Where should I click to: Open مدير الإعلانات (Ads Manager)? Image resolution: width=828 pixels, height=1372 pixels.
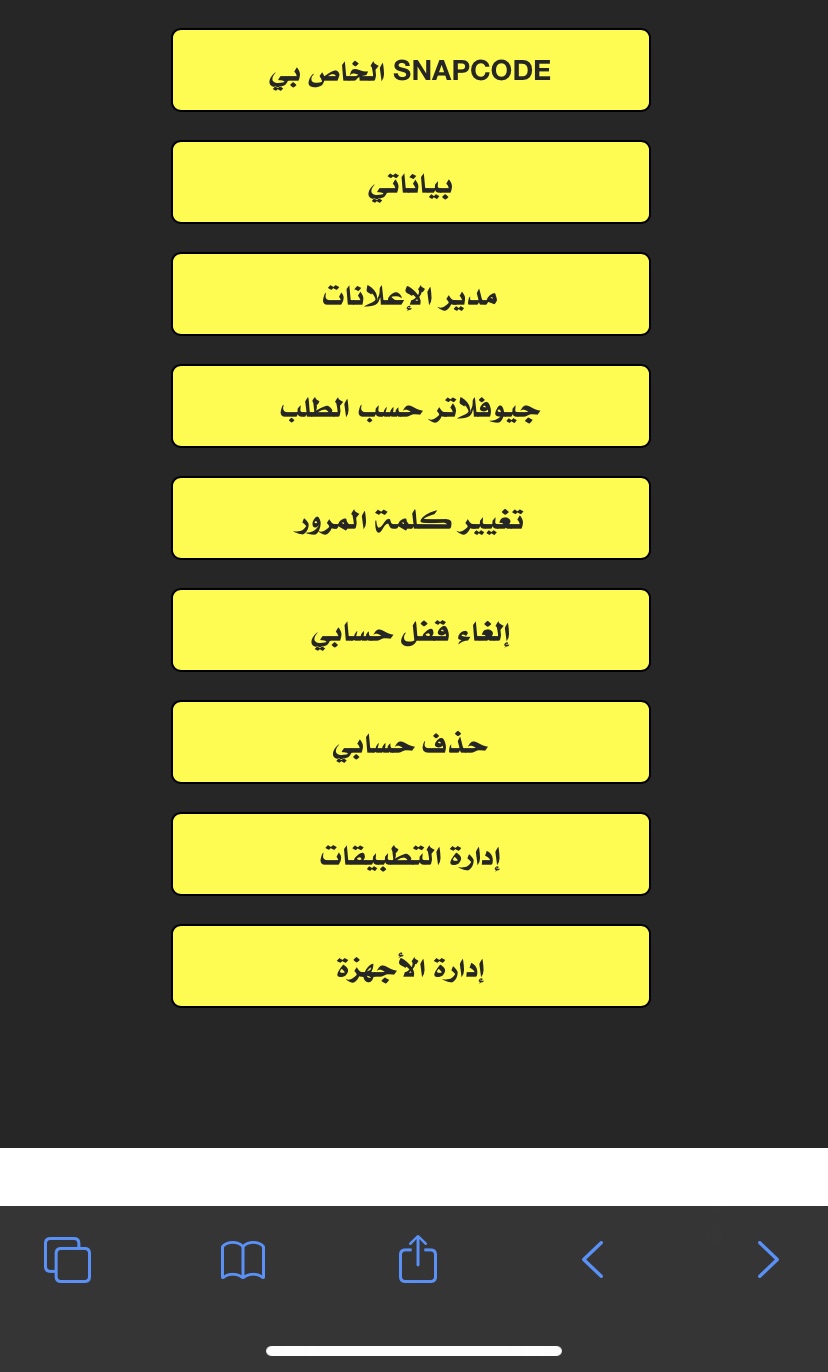click(411, 294)
